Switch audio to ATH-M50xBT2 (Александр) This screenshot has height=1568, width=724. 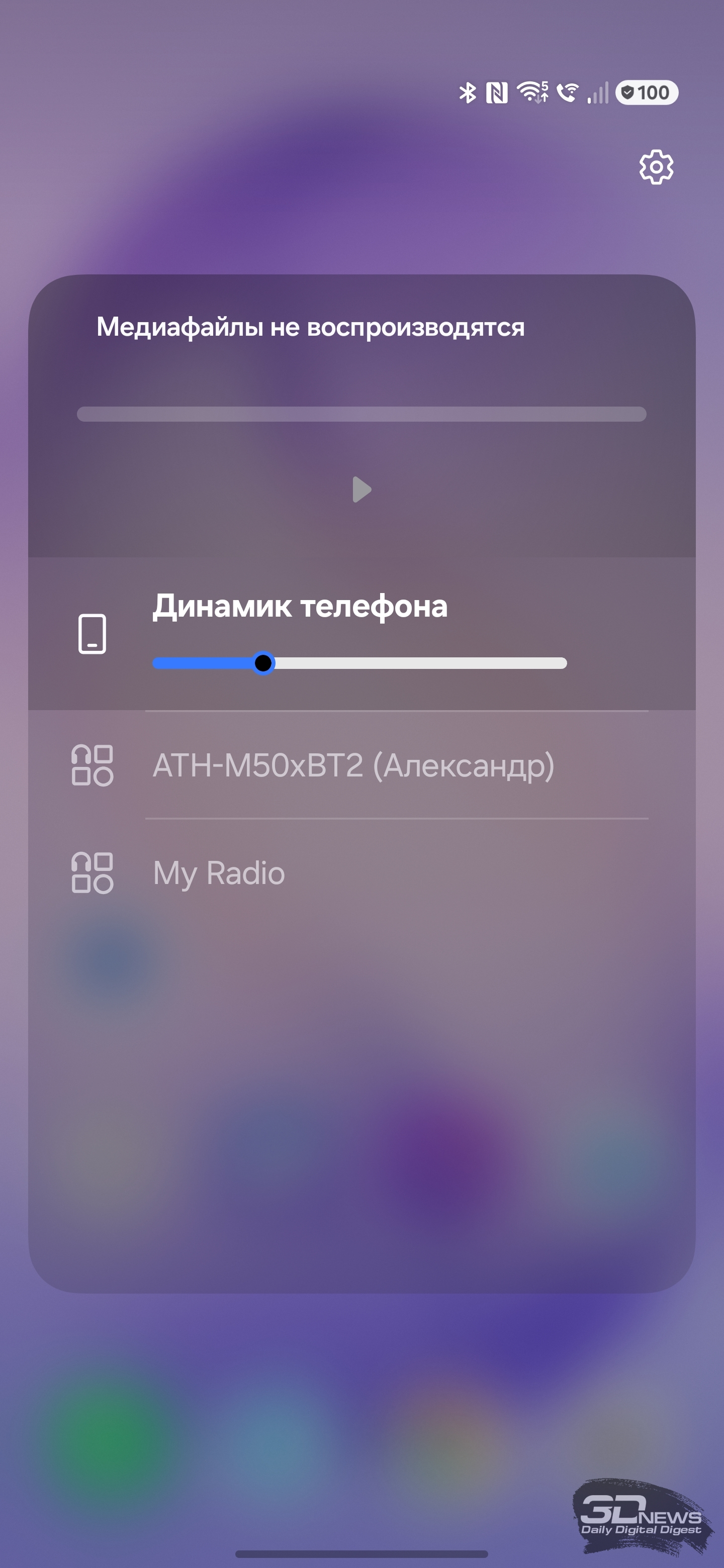(353, 765)
